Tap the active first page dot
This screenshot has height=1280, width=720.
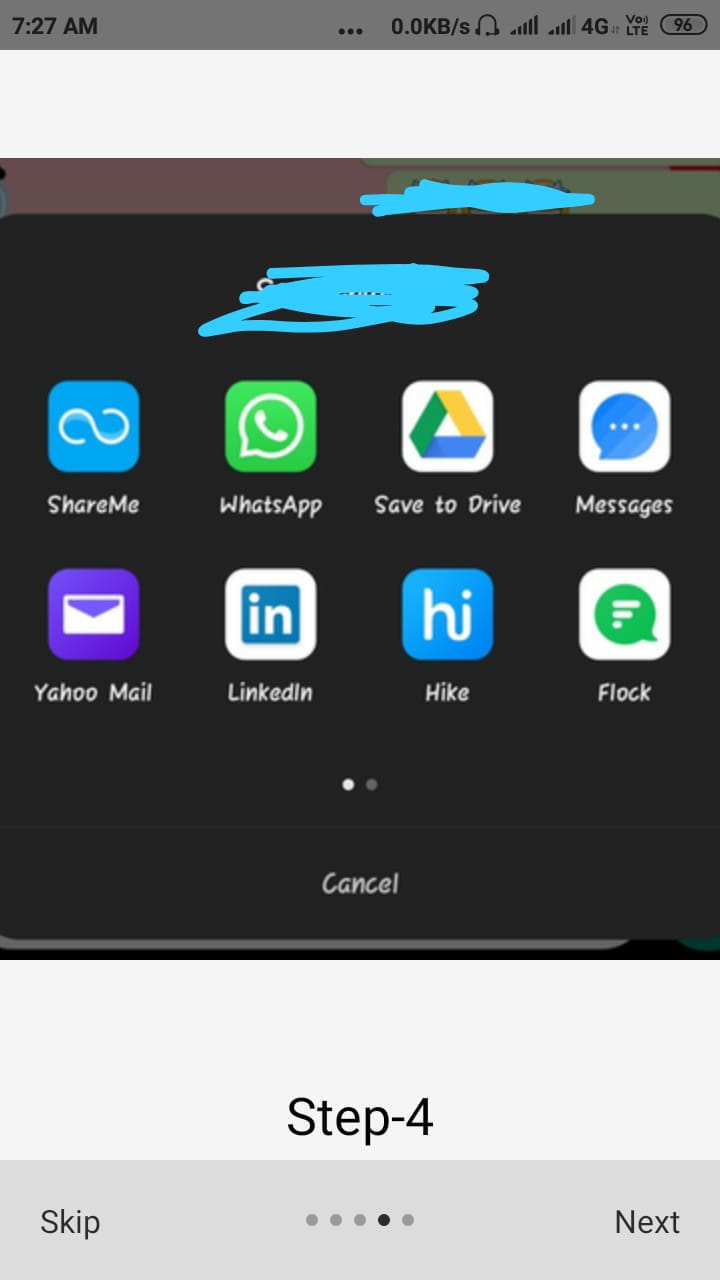click(x=348, y=785)
